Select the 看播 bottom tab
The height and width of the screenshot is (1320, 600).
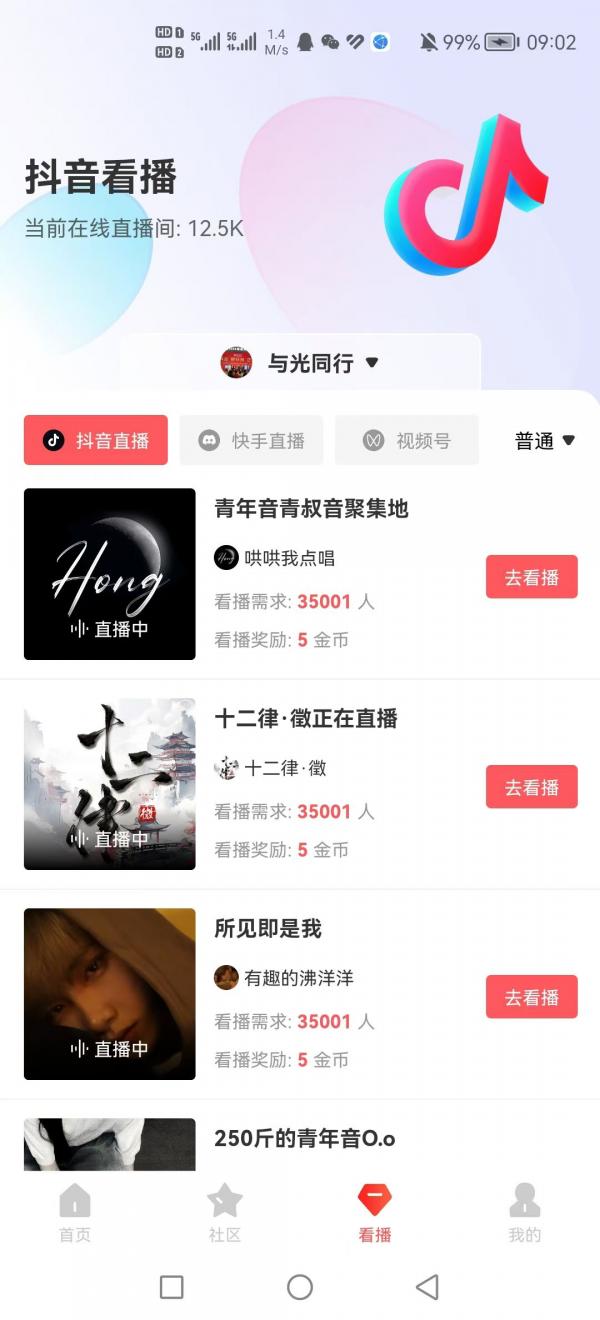[375, 1213]
